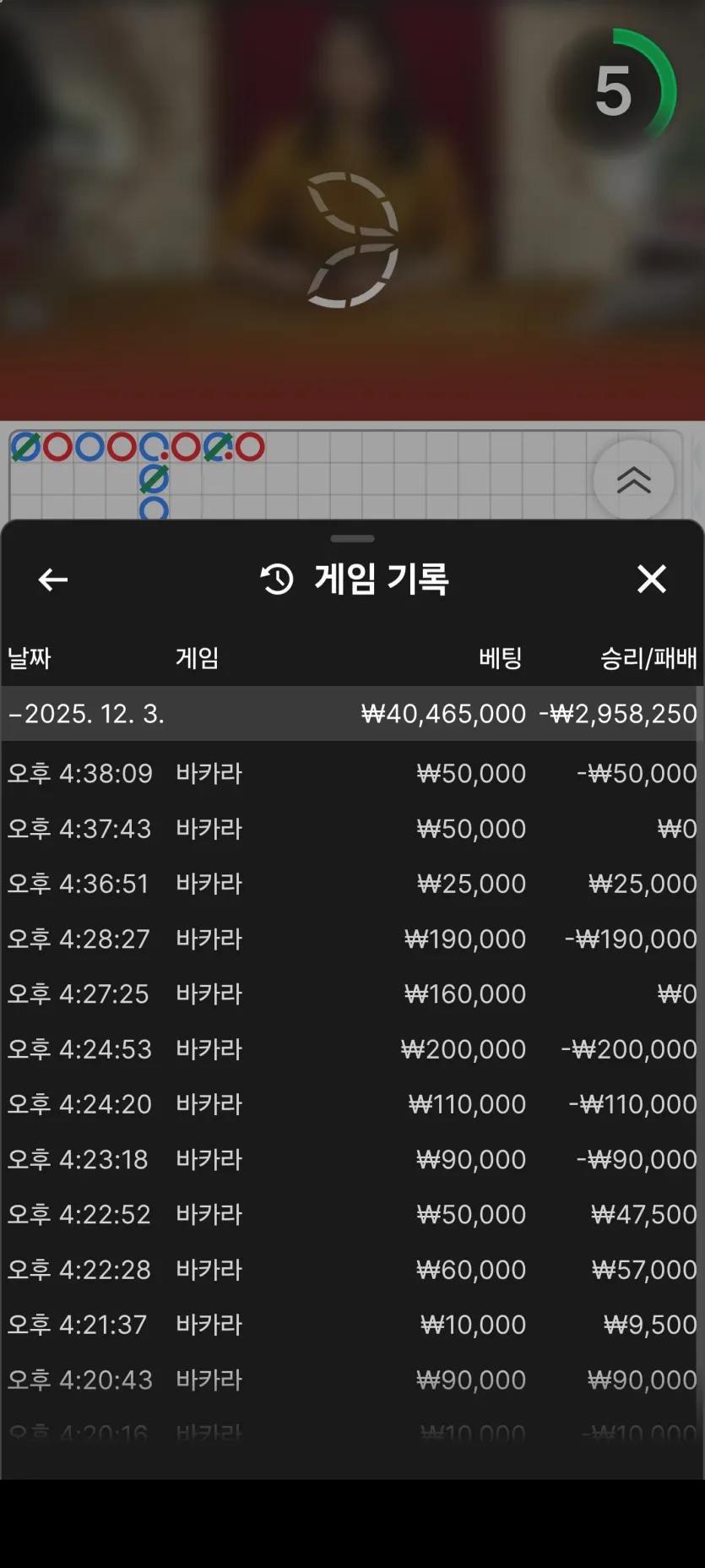
Task: View the 오후 4:24:20 game entry
Action: click(x=352, y=1104)
